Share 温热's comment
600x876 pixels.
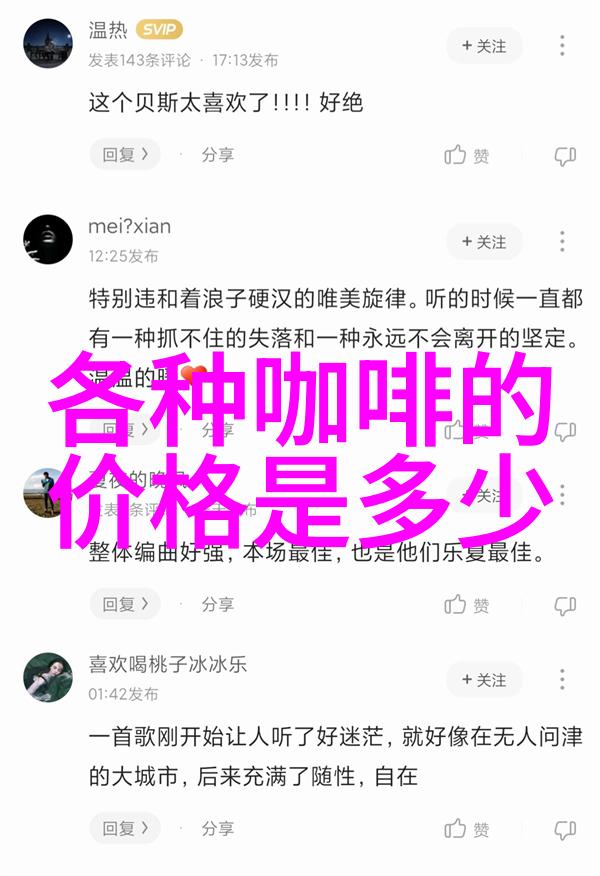(217, 155)
